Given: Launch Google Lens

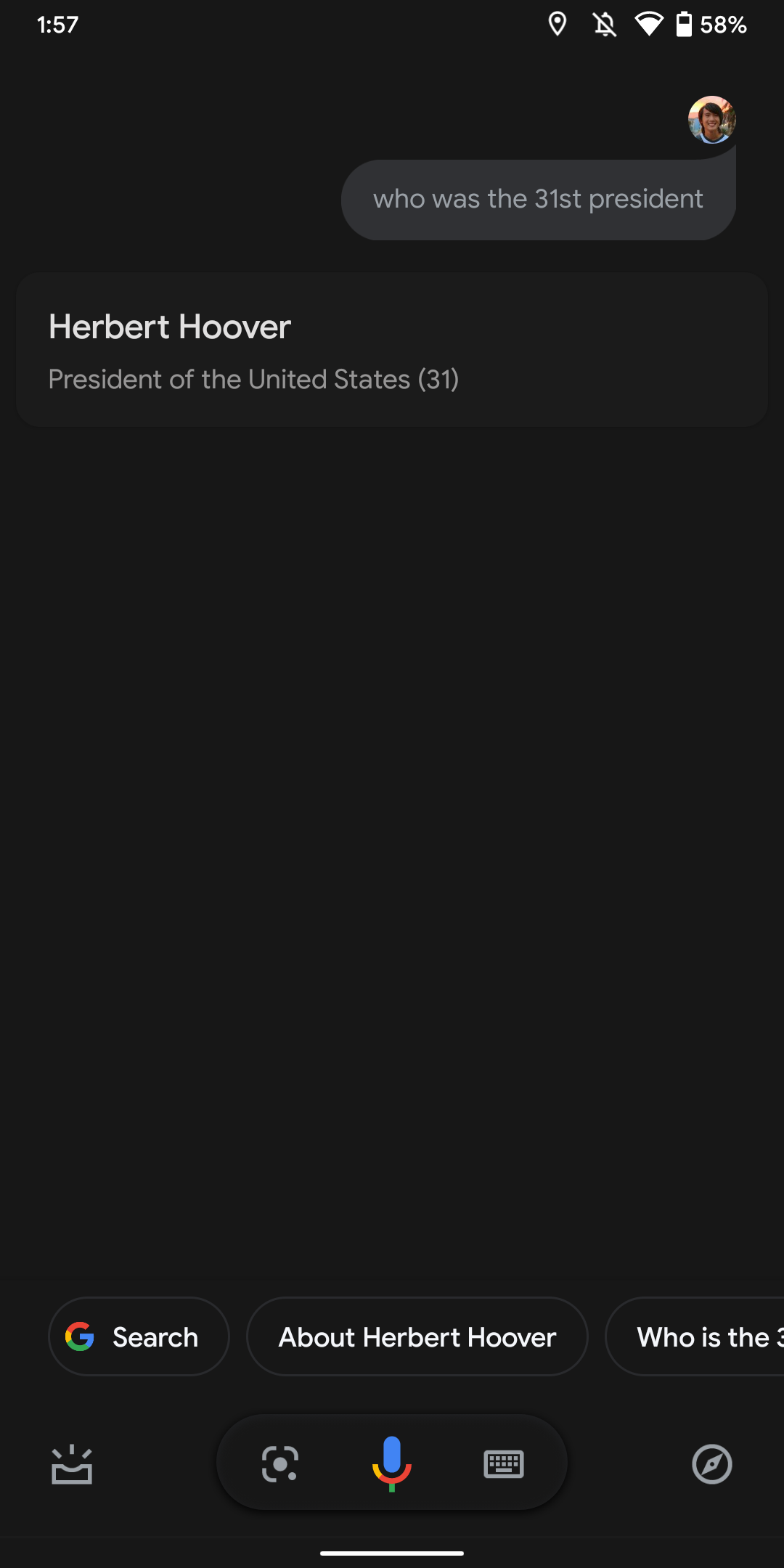Looking at the screenshot, I should tap(280, 1463).
